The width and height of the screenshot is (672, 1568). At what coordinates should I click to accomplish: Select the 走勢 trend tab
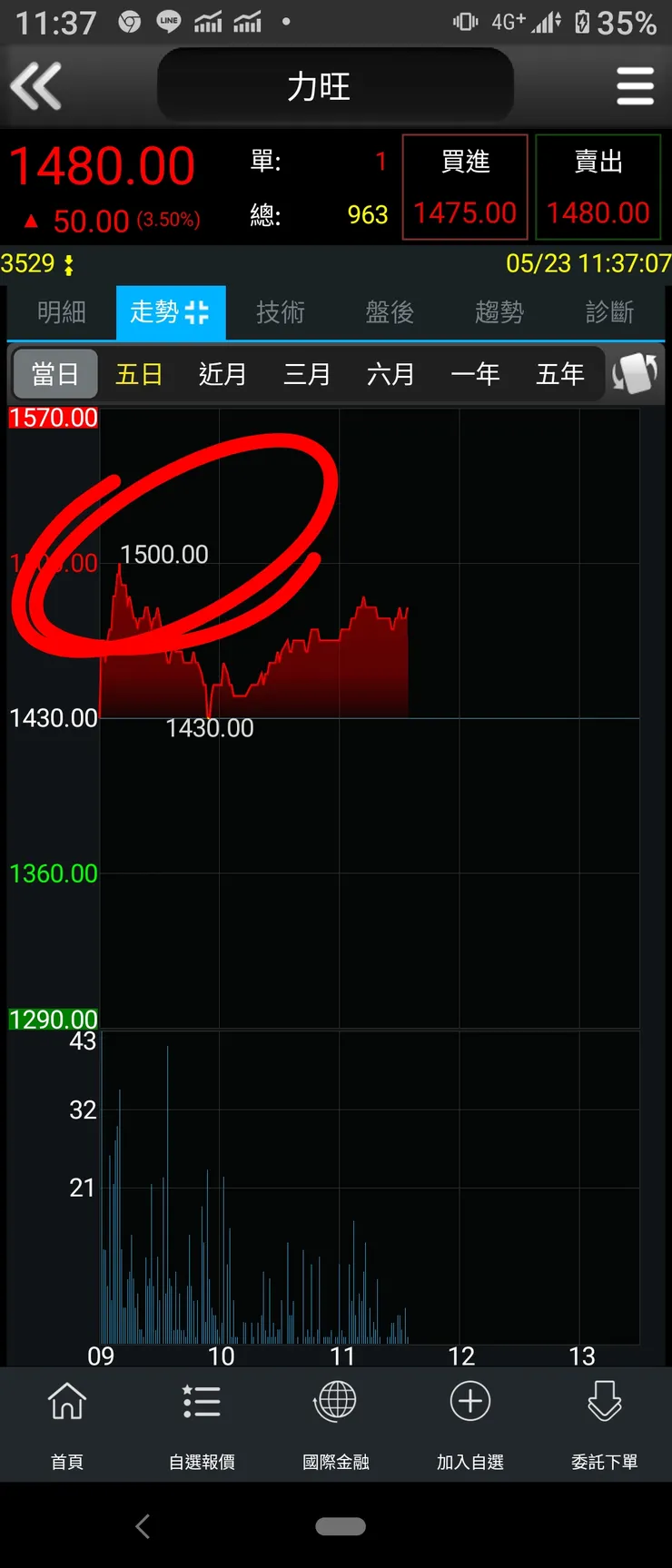coord(170,312)
